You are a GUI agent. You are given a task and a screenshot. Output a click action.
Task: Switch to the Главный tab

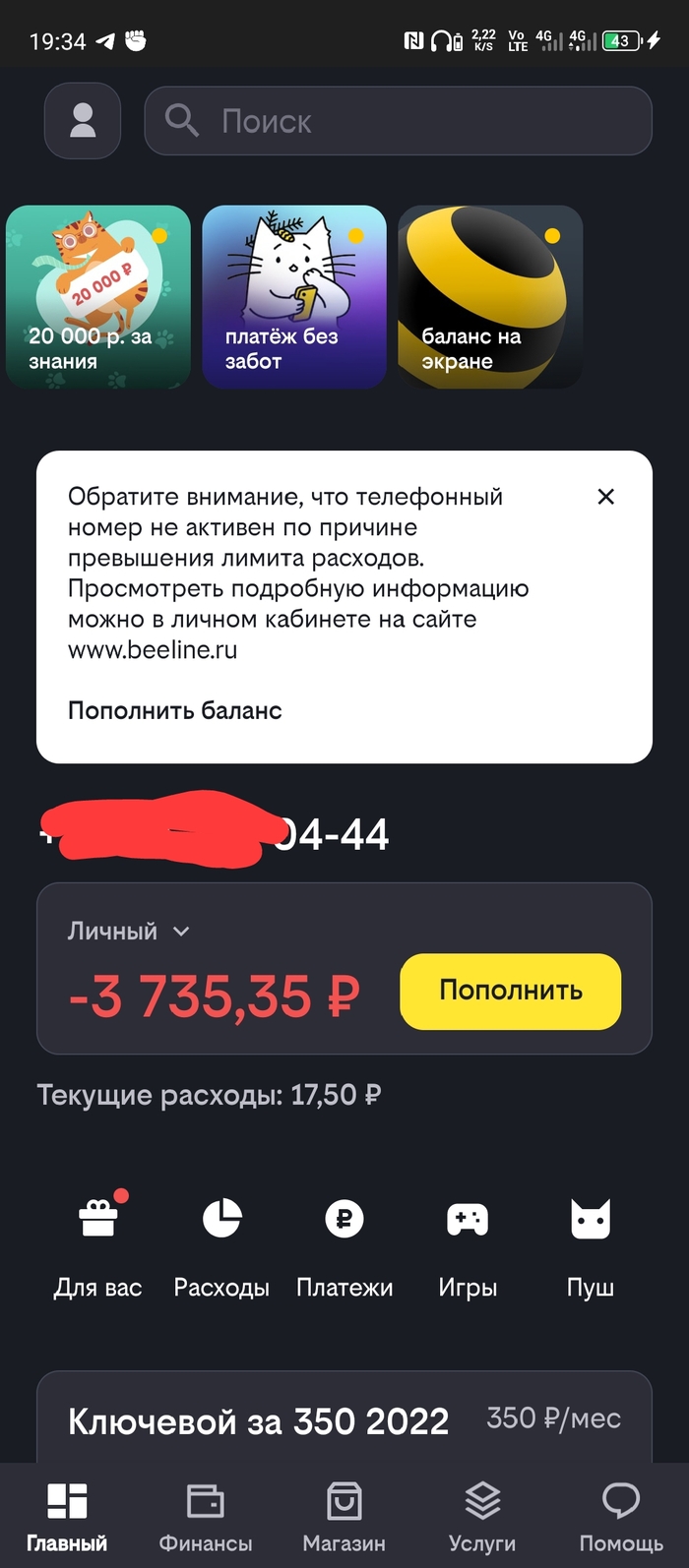point(67,1517)
